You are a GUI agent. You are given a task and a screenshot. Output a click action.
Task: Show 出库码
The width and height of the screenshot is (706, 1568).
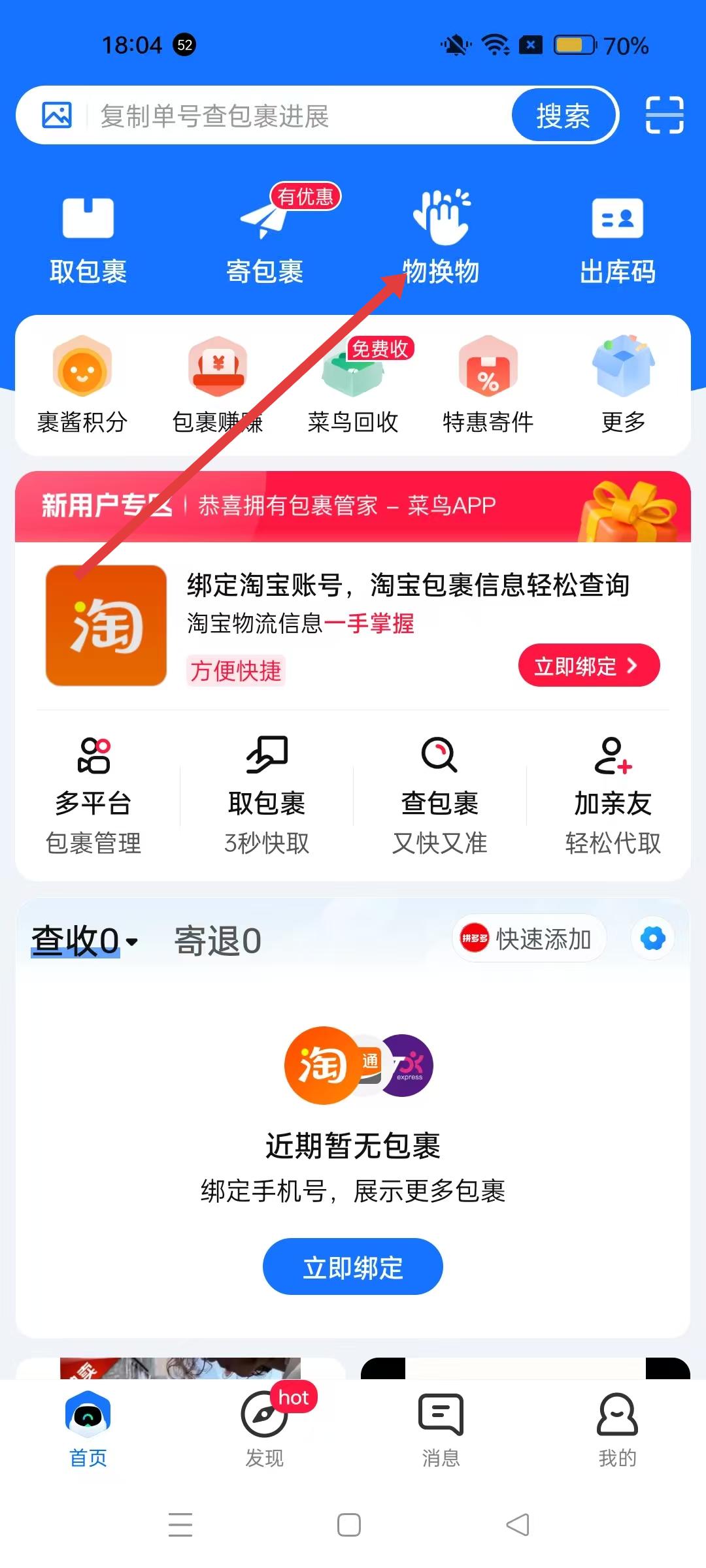tap(618, 238)
